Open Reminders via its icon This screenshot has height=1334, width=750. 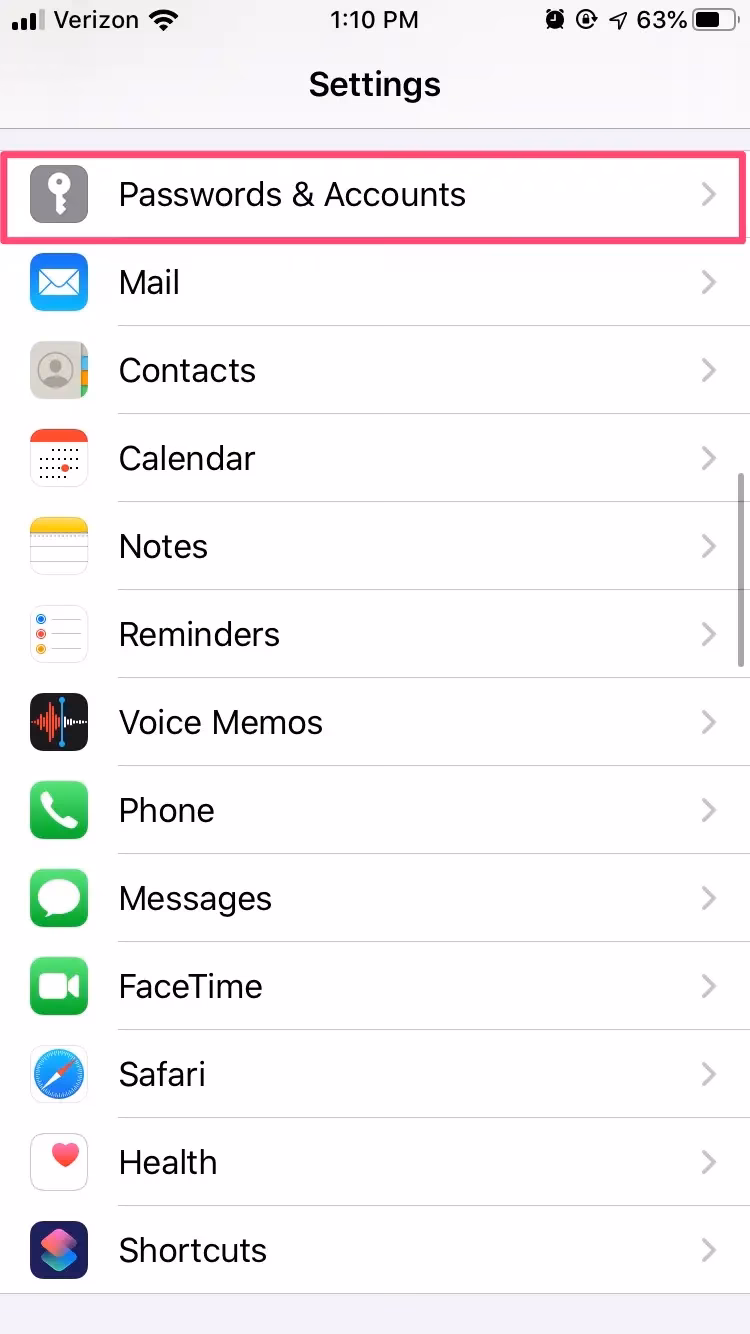pos(58,634)
